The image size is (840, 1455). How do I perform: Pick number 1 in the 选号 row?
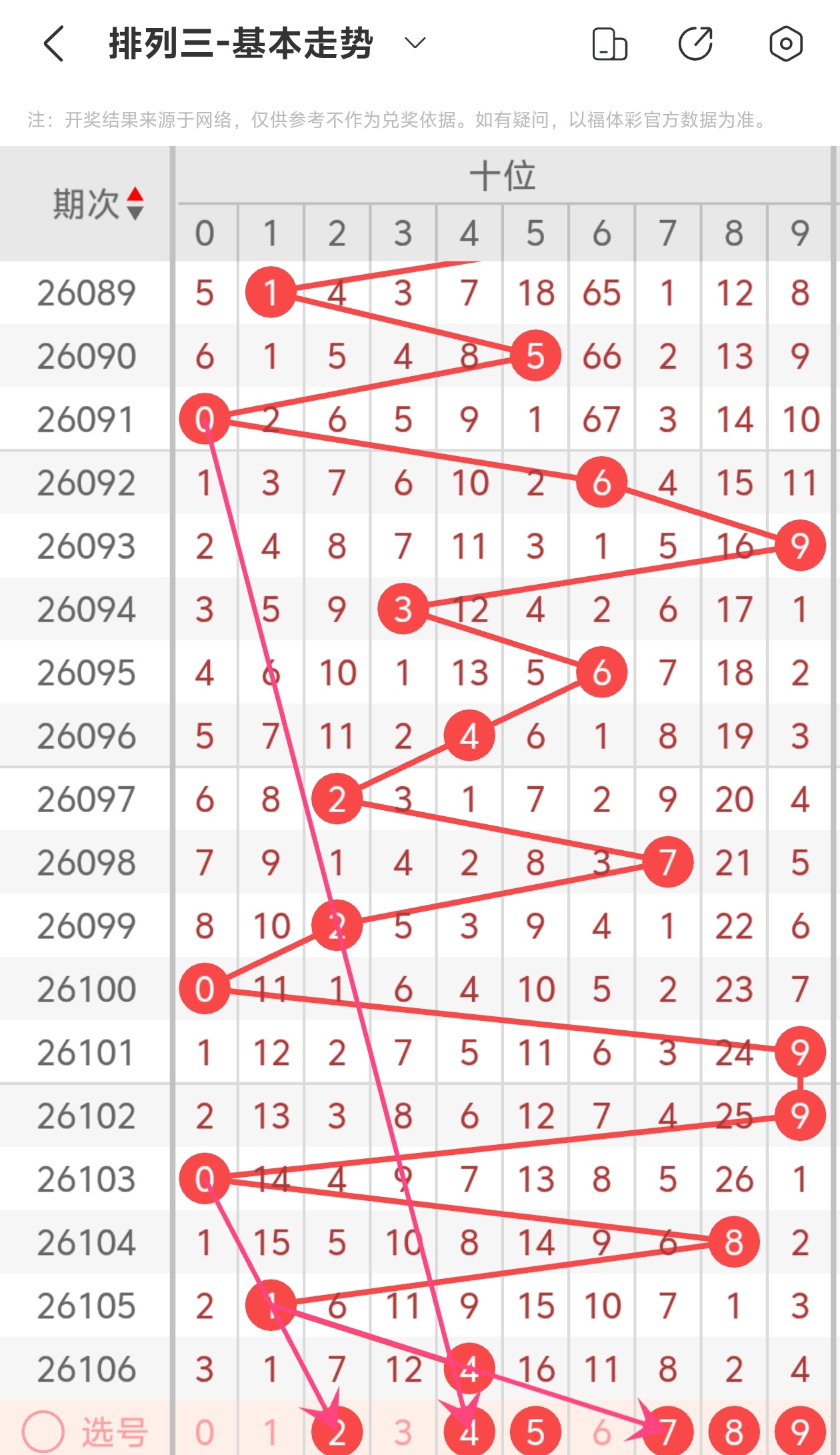(x=270, y=1432)
